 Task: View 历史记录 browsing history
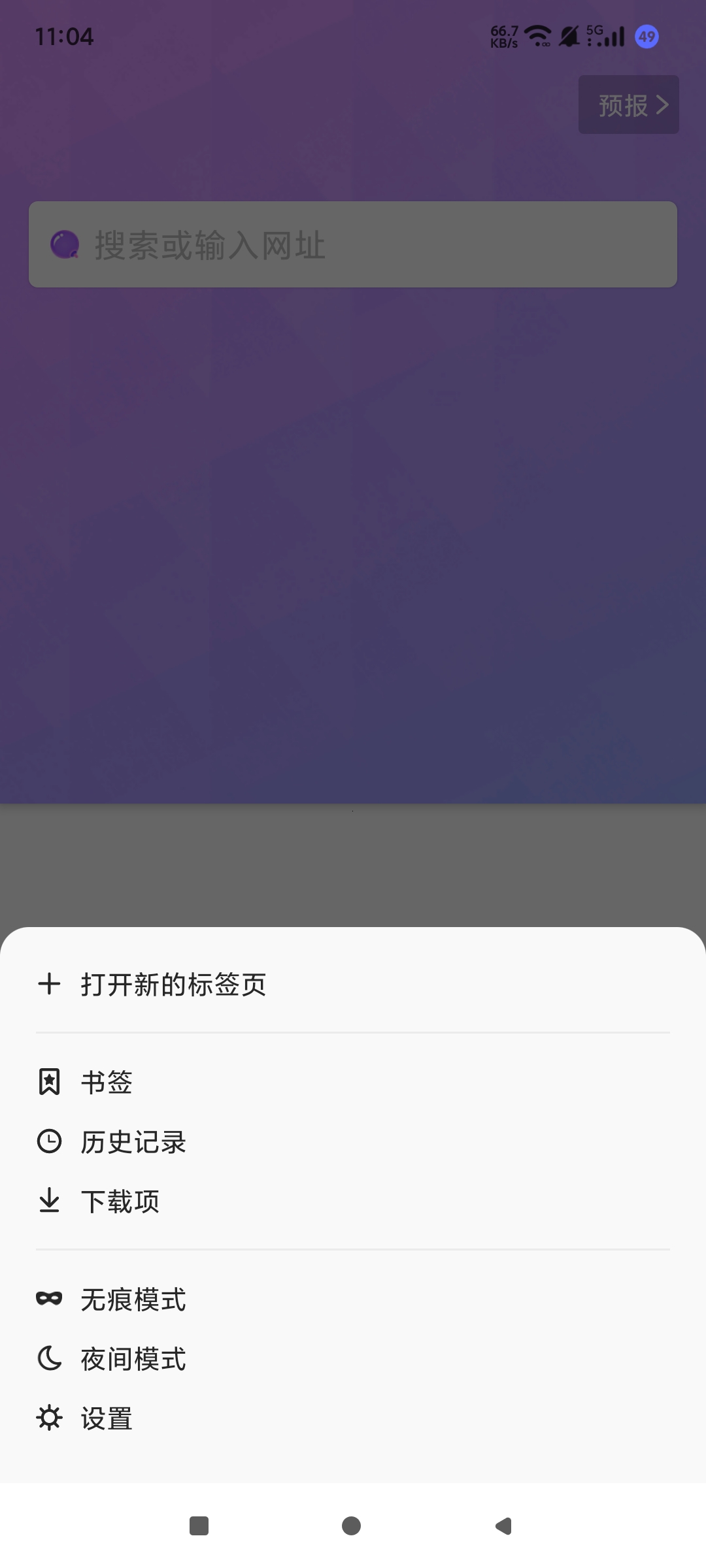[133, 1142]
